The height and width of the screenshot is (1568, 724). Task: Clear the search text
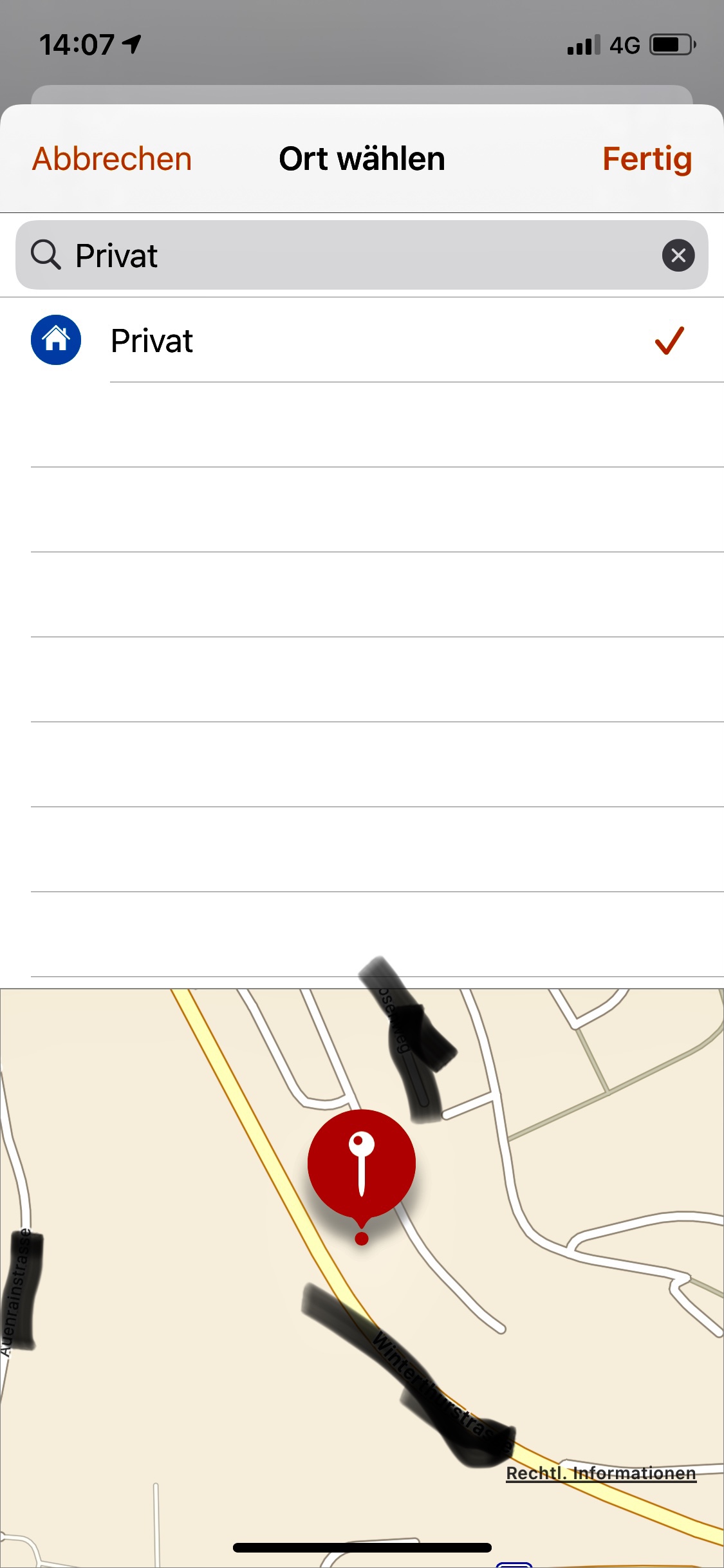678,256
